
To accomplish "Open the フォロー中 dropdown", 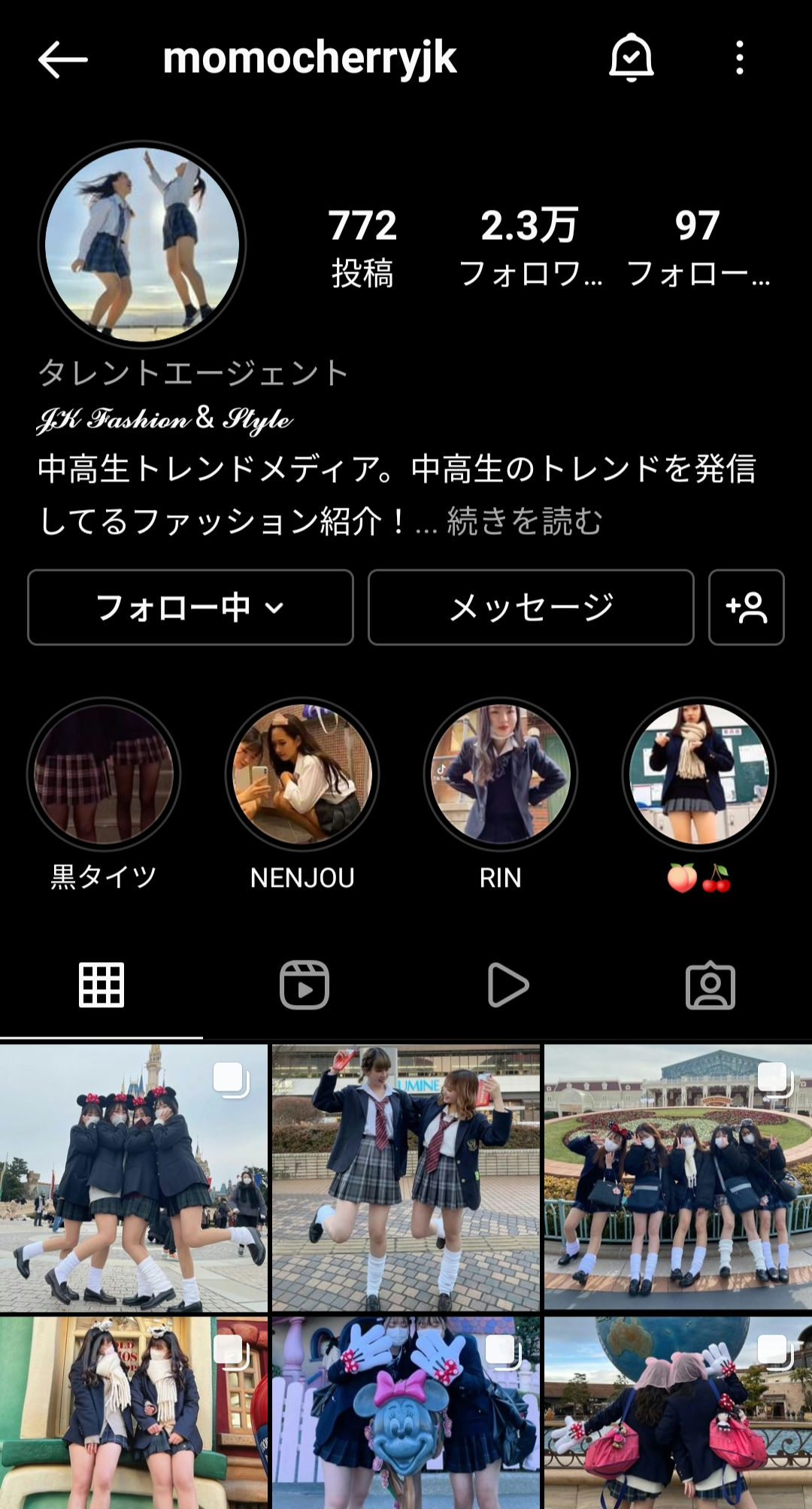I will 190,607.
